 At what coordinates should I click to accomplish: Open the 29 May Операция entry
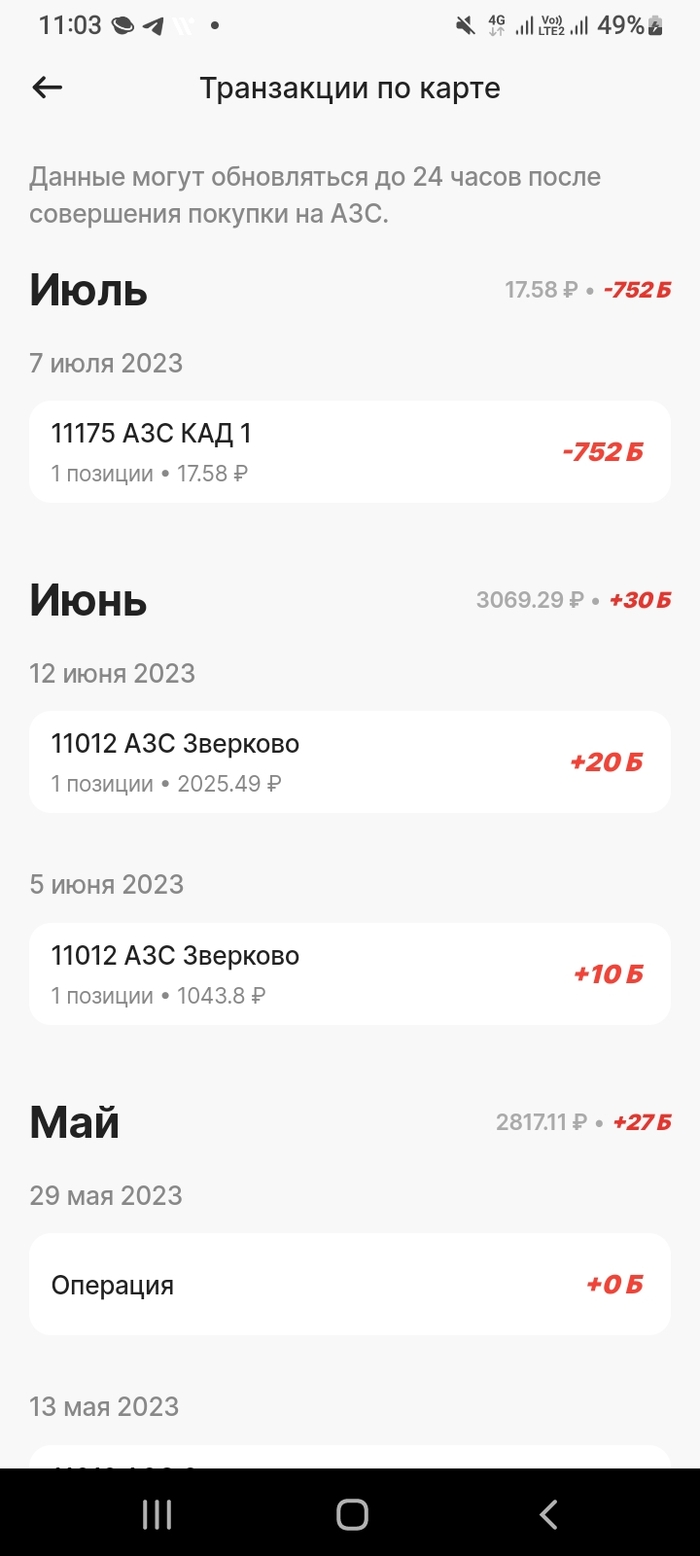coord(349,1284)
